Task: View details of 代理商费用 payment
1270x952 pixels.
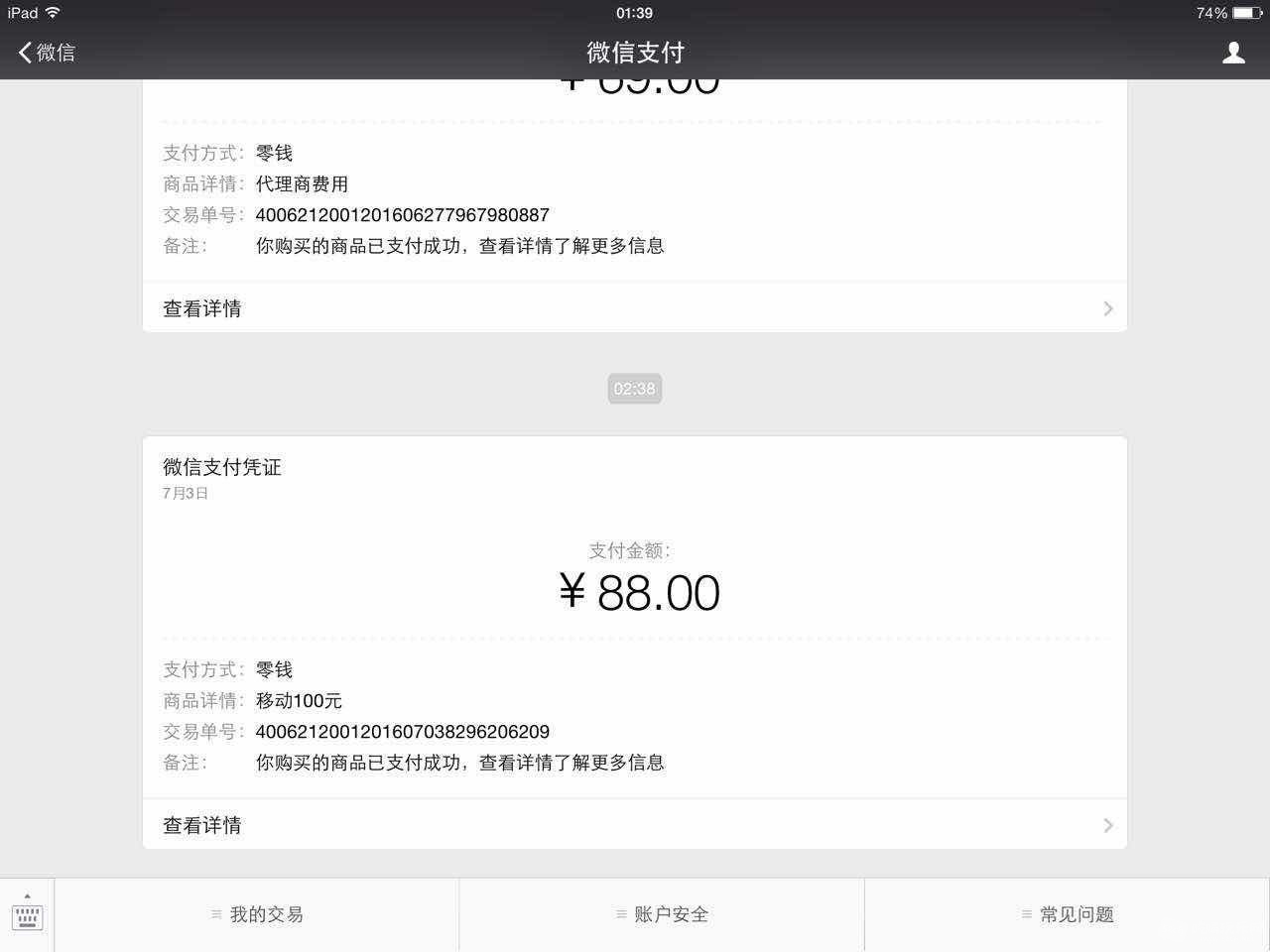Action: (x=634, y=308)
